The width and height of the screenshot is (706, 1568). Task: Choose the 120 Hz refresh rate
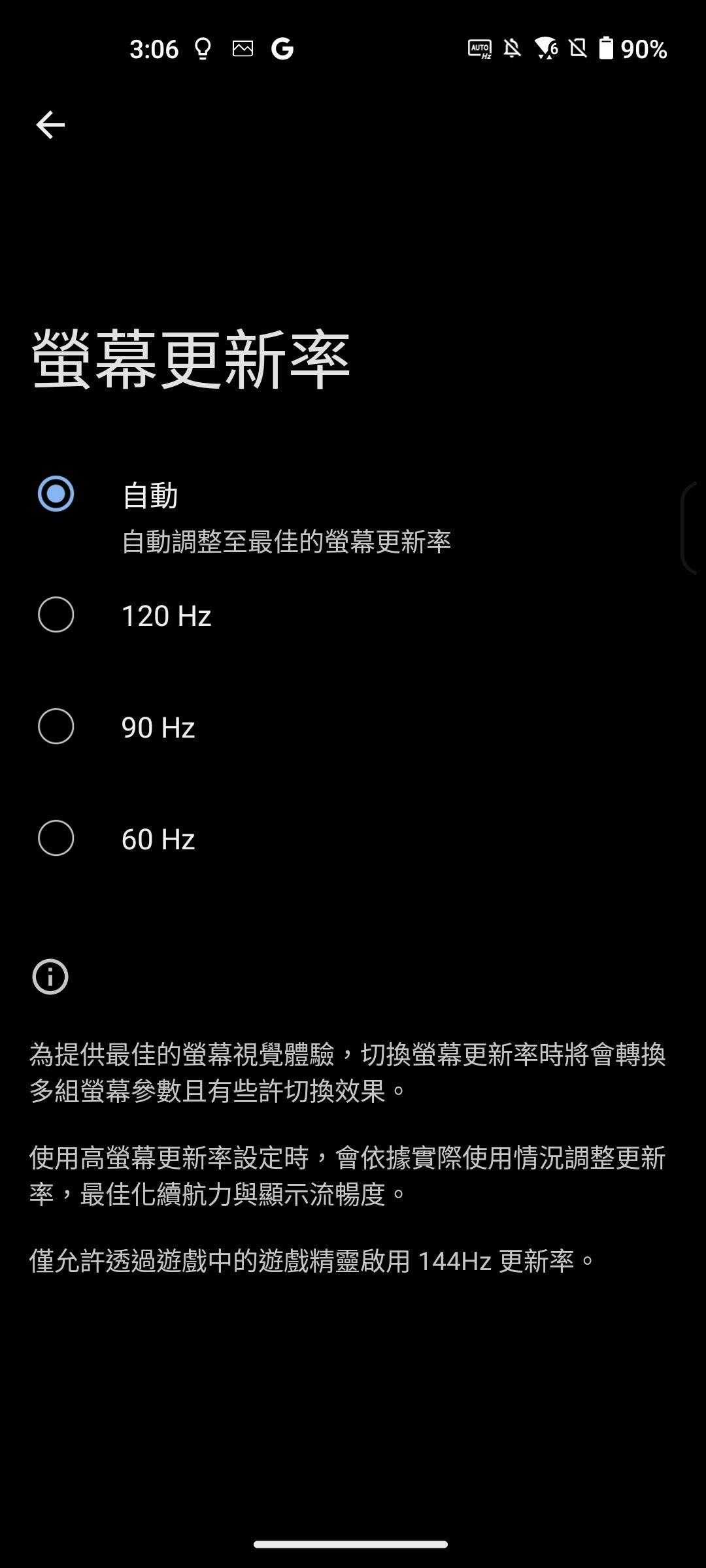[x=353, y=615]
